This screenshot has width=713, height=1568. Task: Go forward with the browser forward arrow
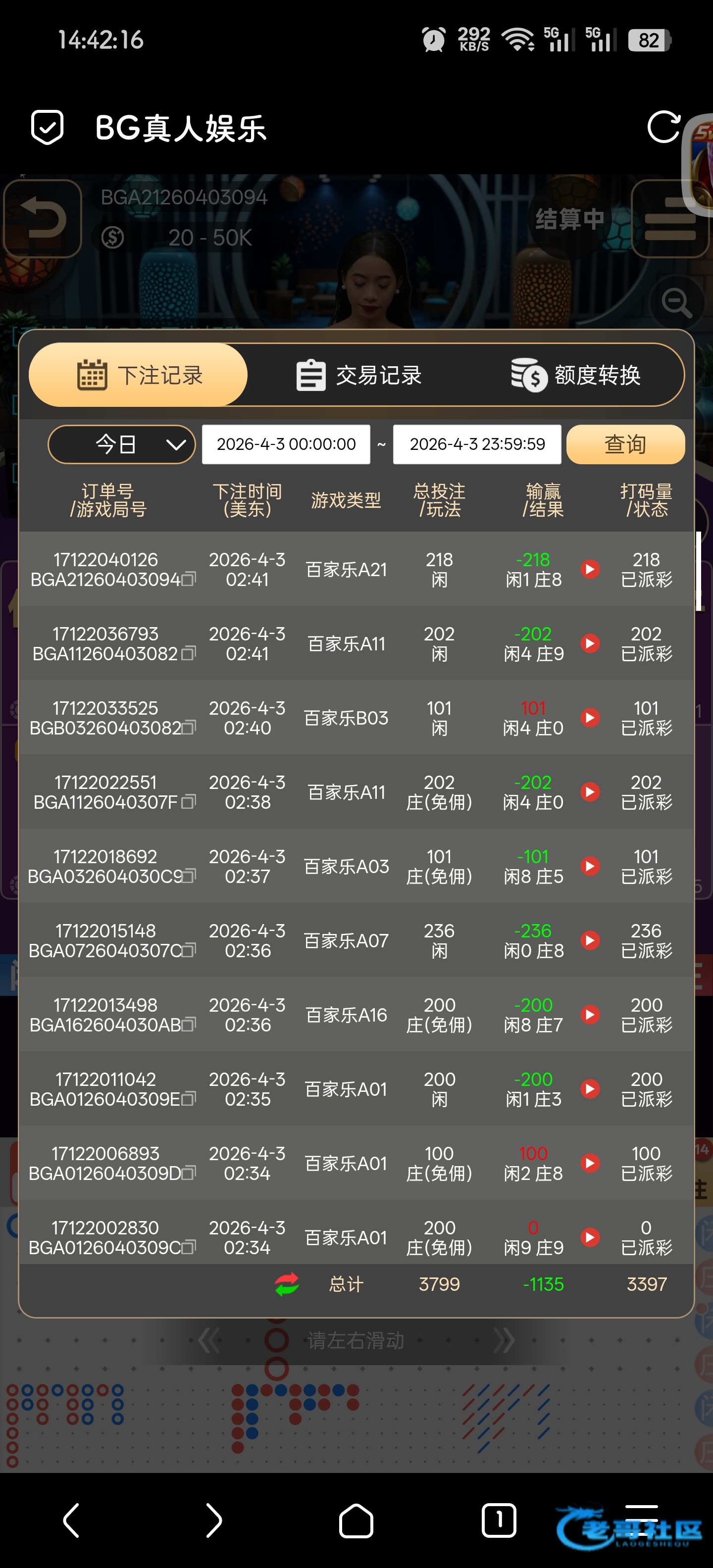[x=214, y=1520]
